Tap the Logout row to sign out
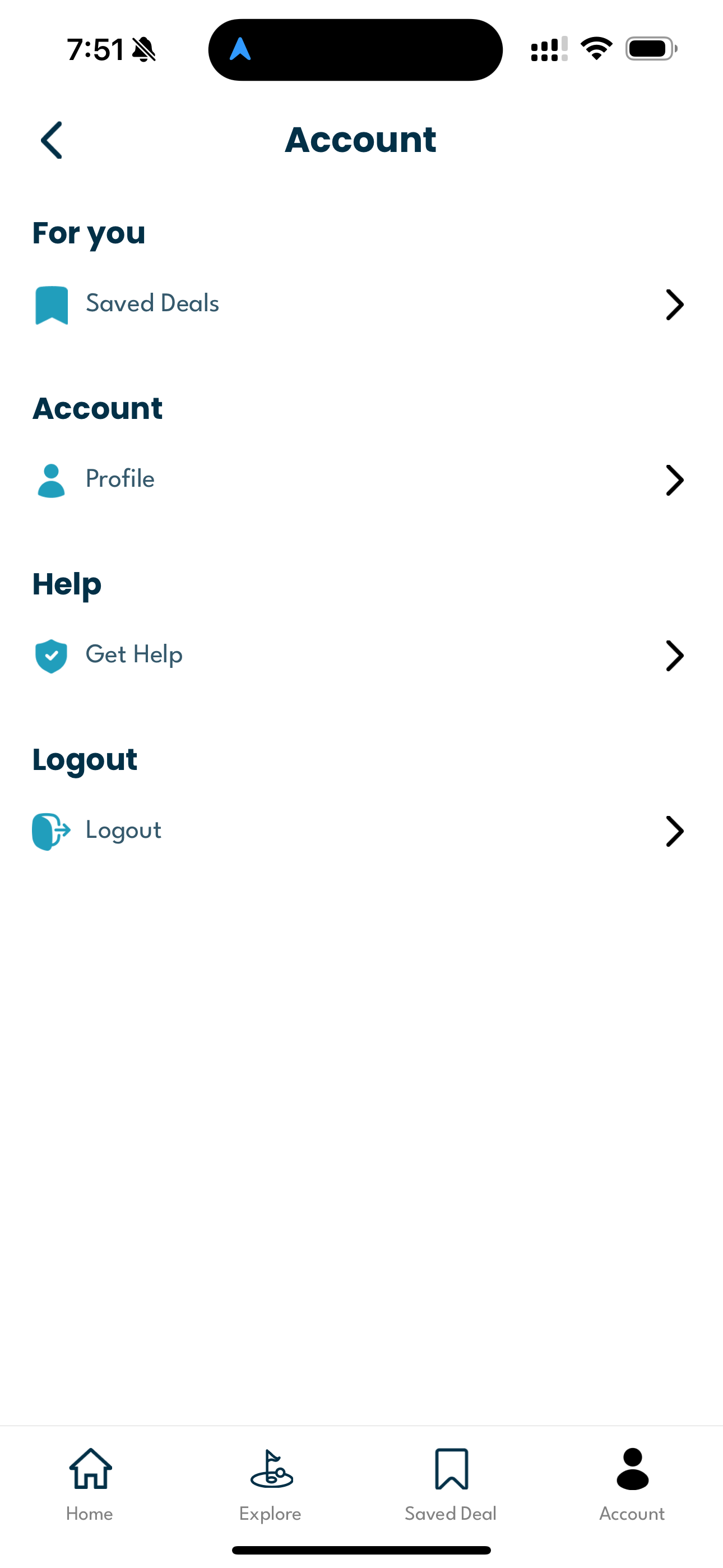Viewport: 723px width, 1568px height. pyautogui.click(x=361, y=831)
